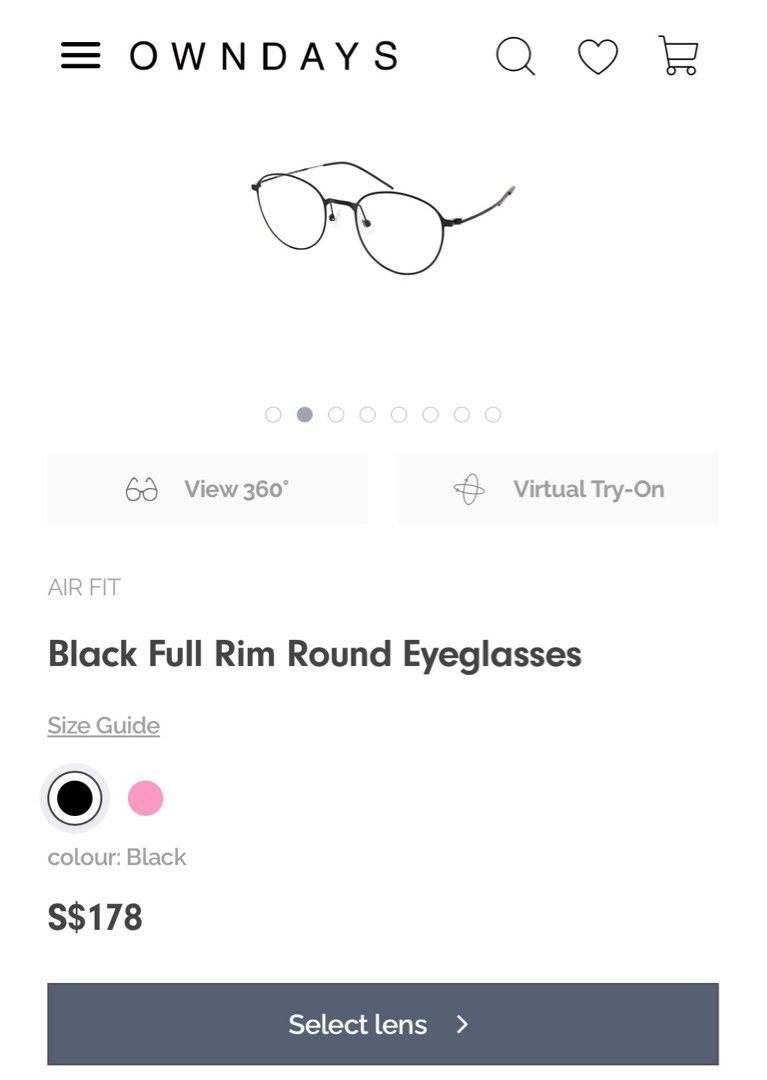Viewport: 767px width, 1080px height.
Task: Open the shopping cart icon
Action: 678,55
